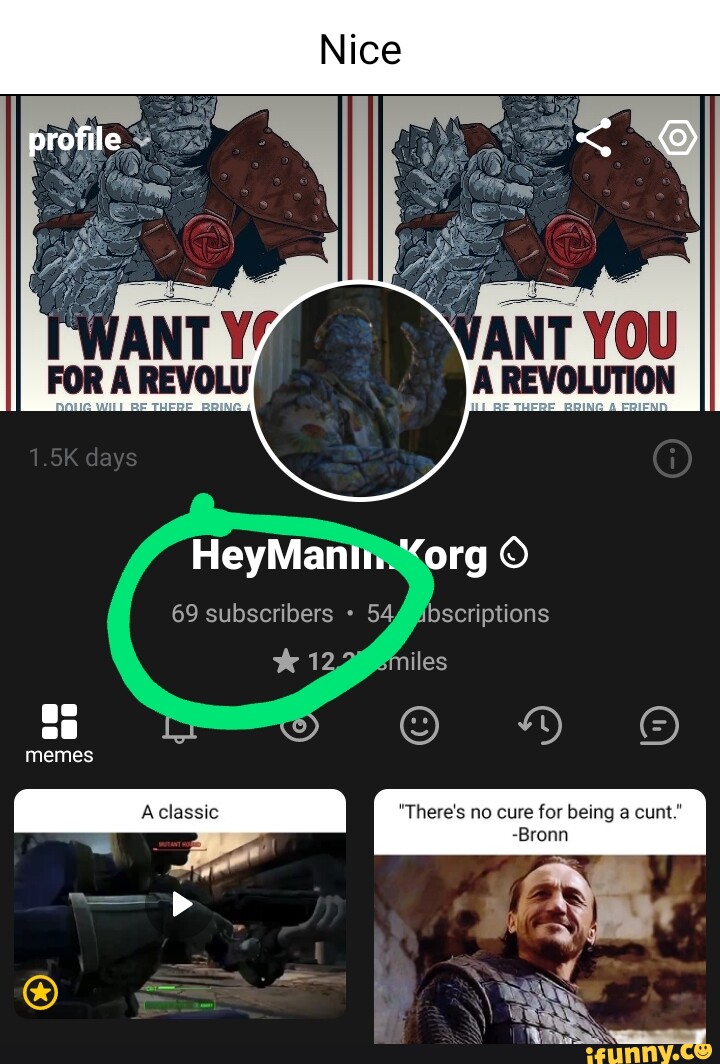
Task: Open the hexagon settings icon
Action: click(678, 138)
